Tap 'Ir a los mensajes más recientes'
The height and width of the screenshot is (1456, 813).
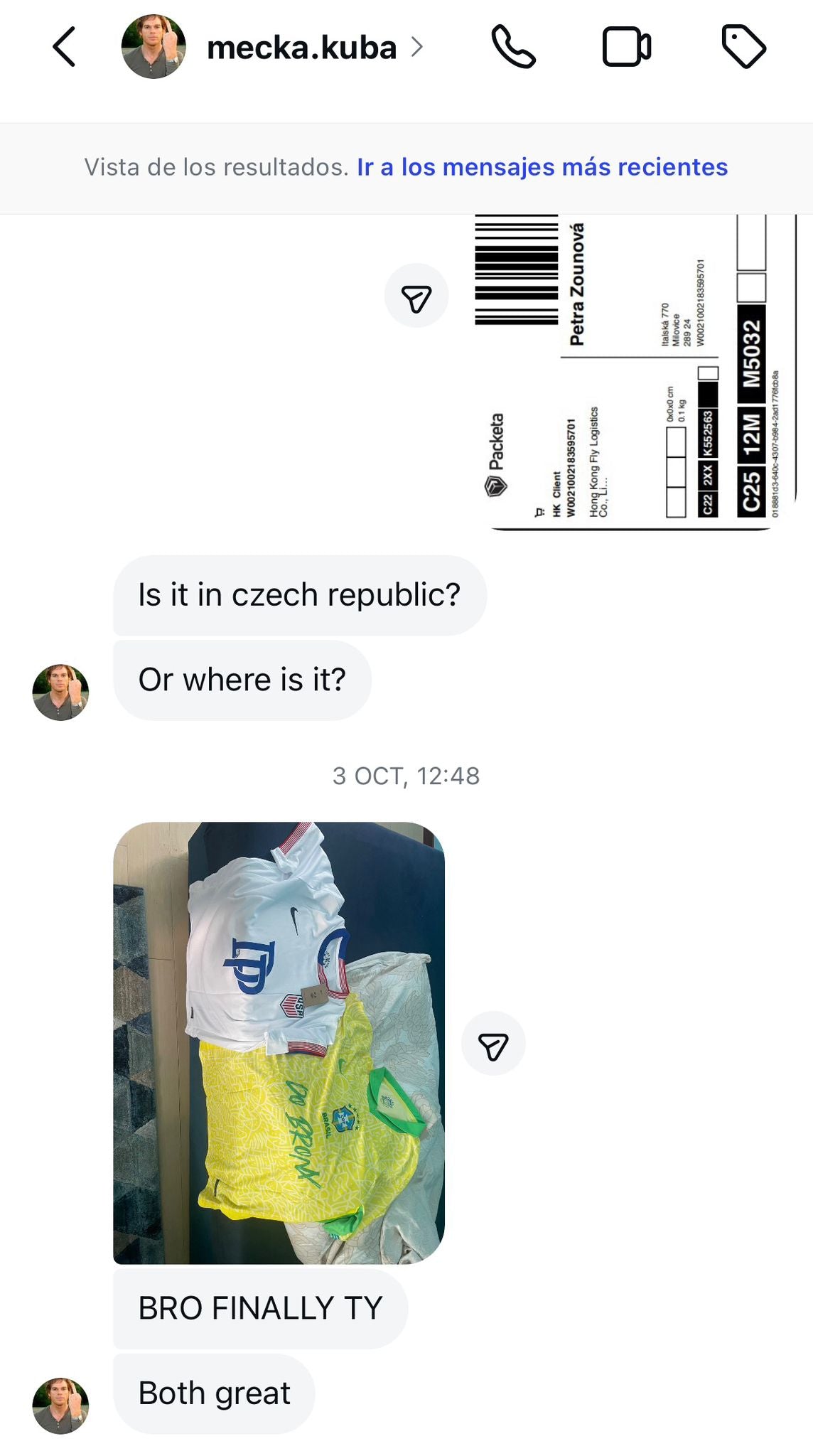(542, 167)
